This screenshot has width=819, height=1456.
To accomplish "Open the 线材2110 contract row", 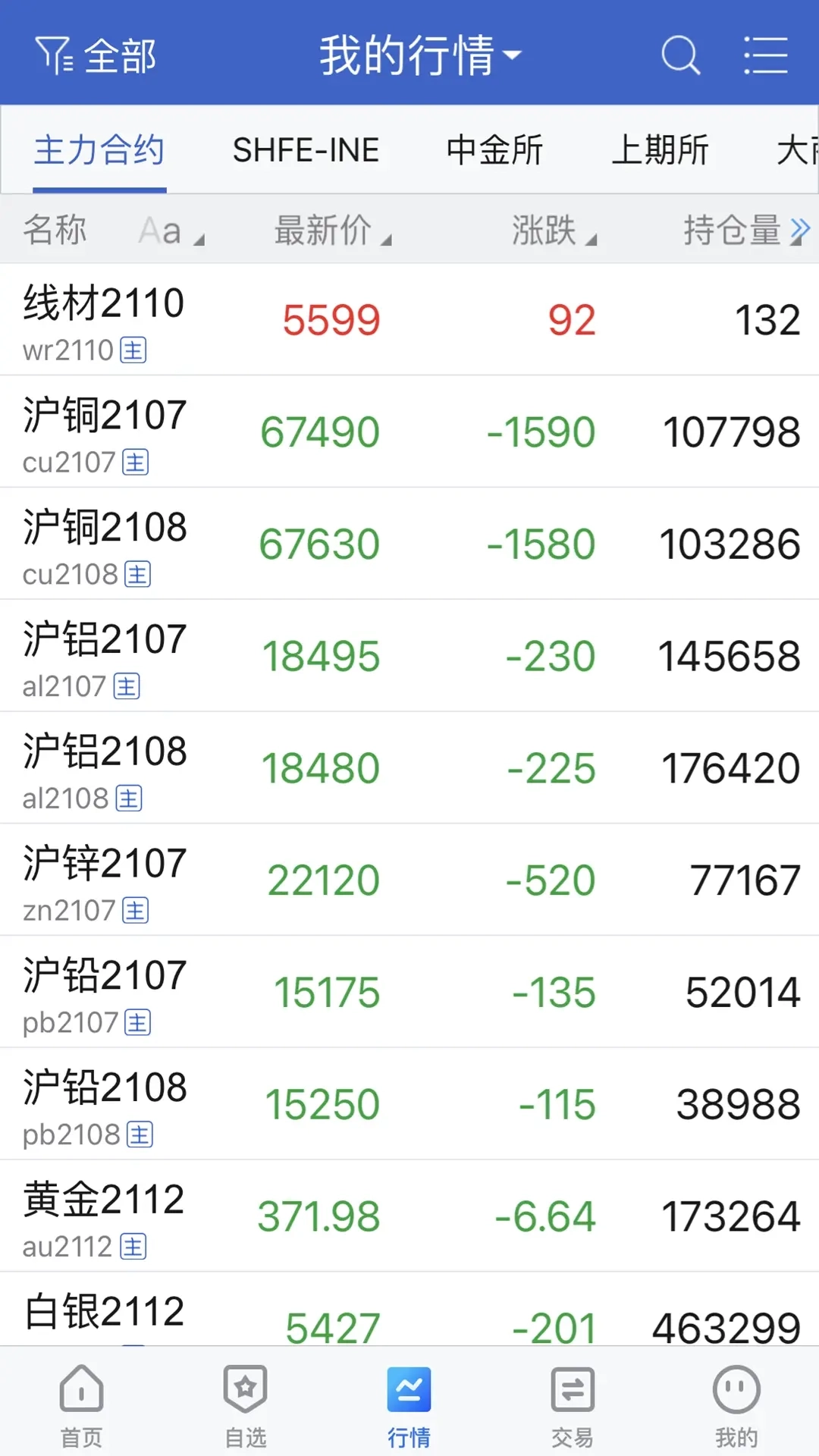I will 409,320.
